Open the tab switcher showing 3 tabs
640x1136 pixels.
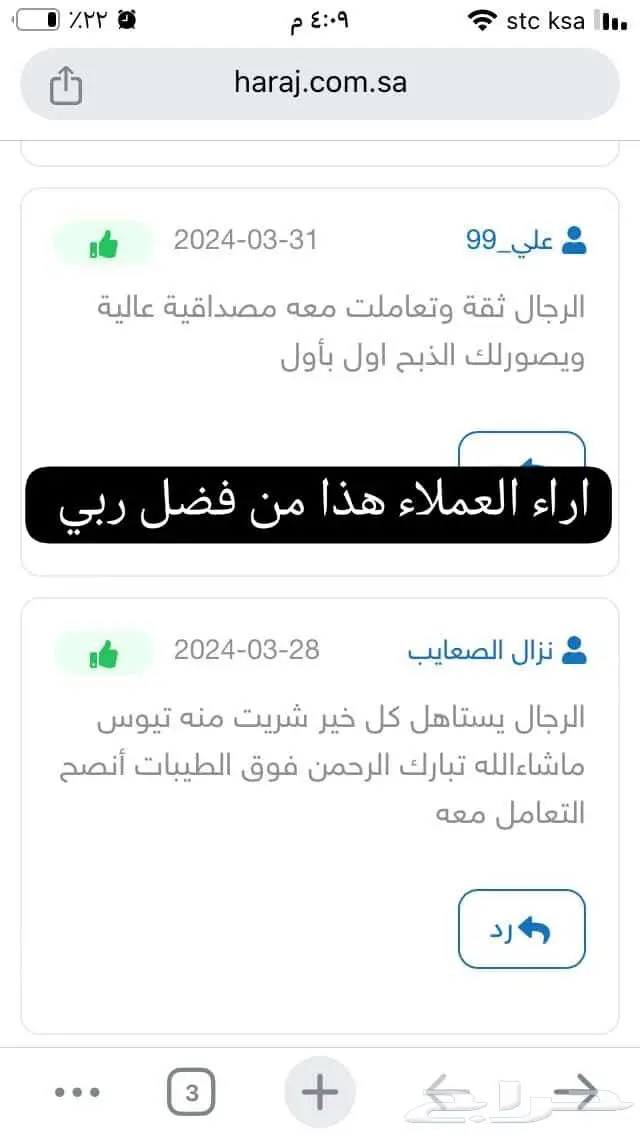[191, 1092]
